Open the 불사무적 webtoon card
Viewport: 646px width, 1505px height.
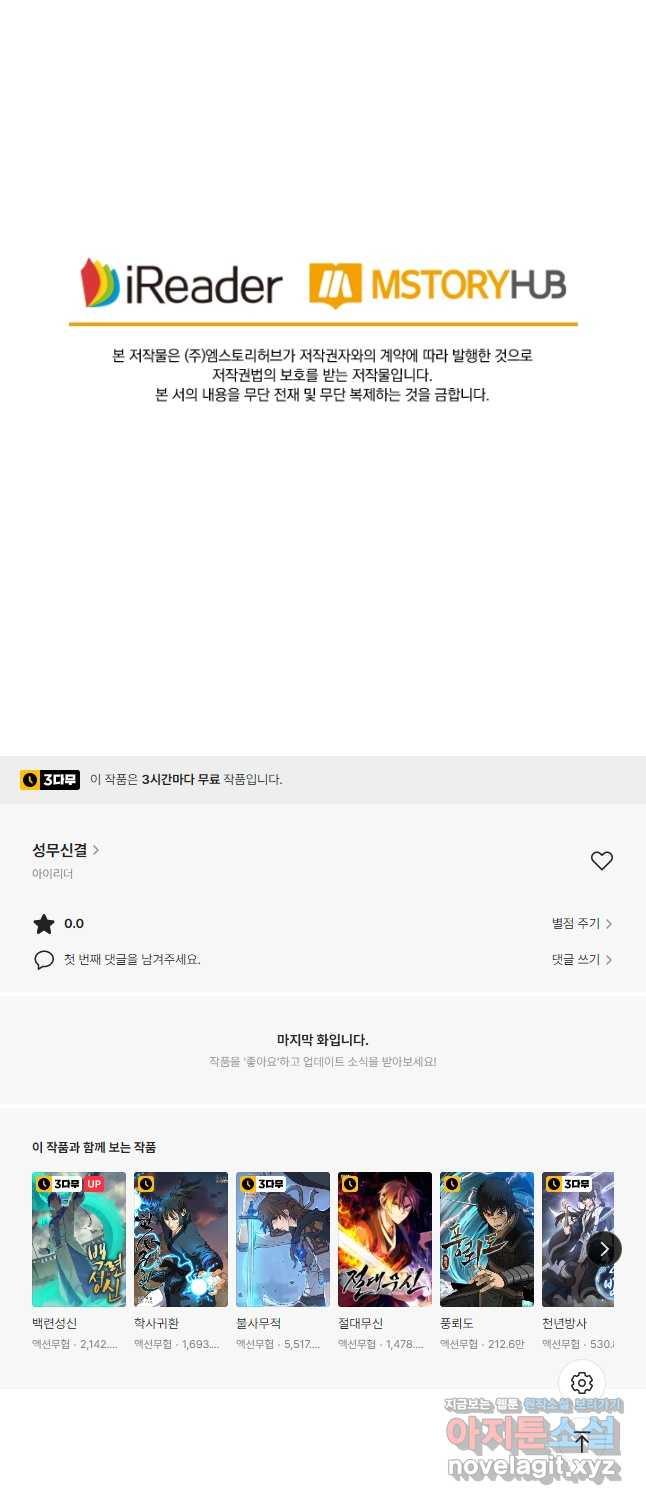pyautogui.click(x=283, y=1239)
